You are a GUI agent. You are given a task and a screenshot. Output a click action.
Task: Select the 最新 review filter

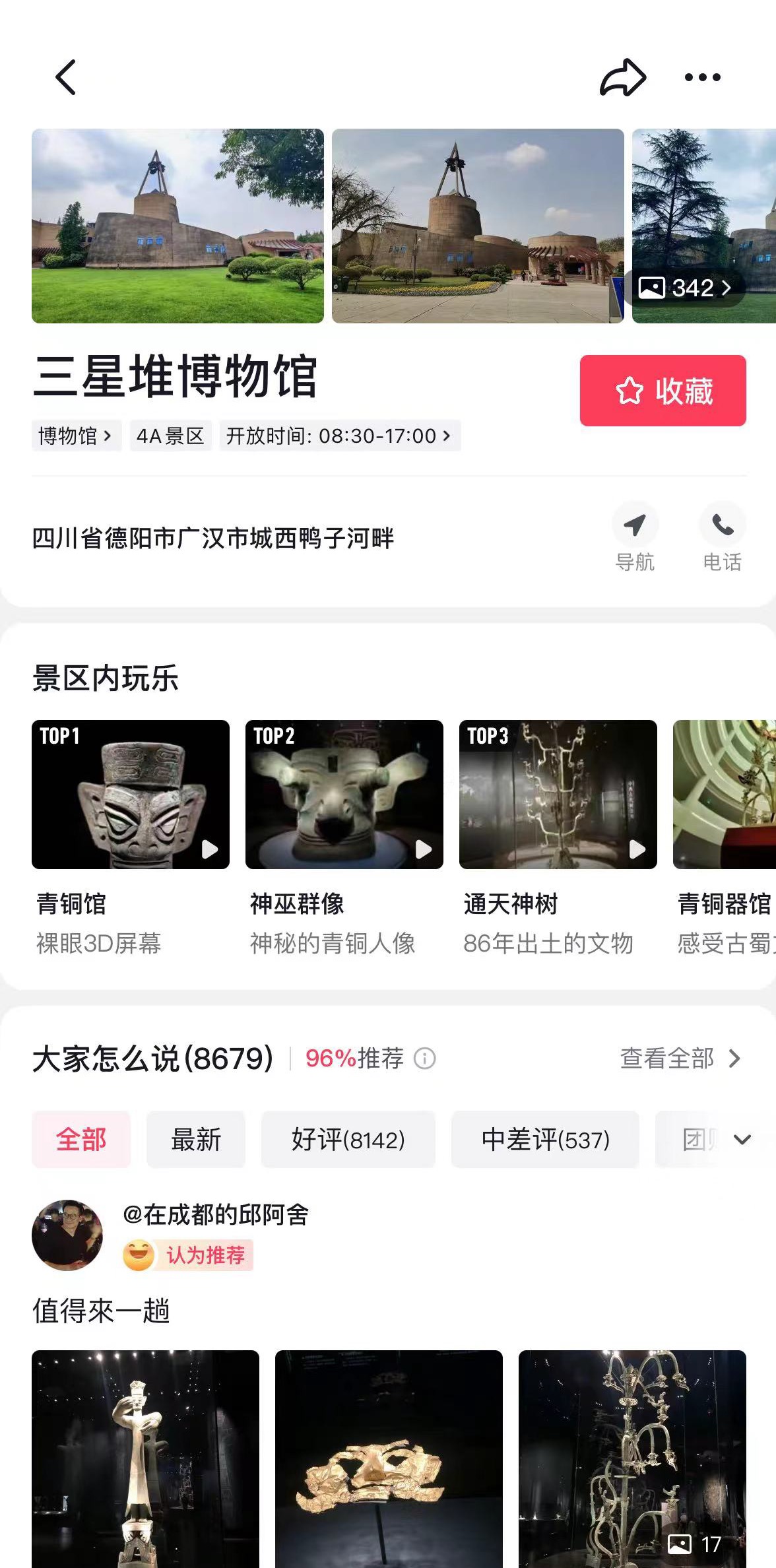pos(196,1139)
